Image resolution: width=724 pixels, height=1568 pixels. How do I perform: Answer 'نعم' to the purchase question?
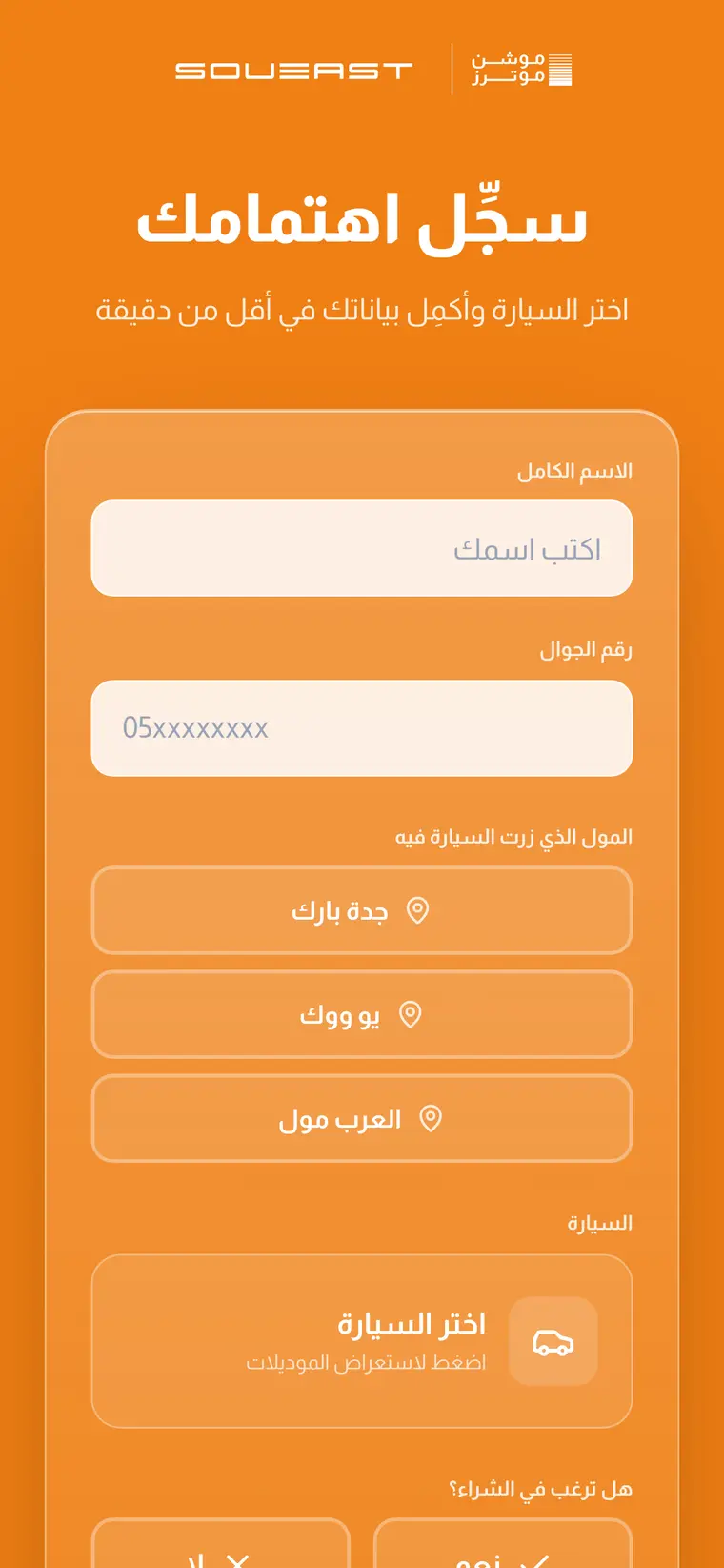point(503,1544)
